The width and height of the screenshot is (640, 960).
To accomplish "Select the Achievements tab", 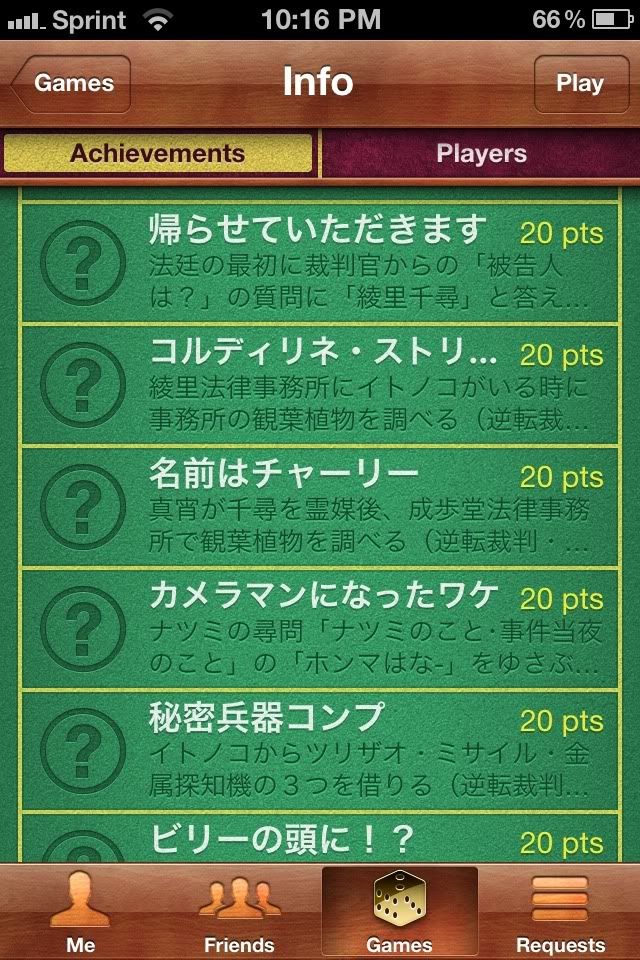I will coord(158,154).
